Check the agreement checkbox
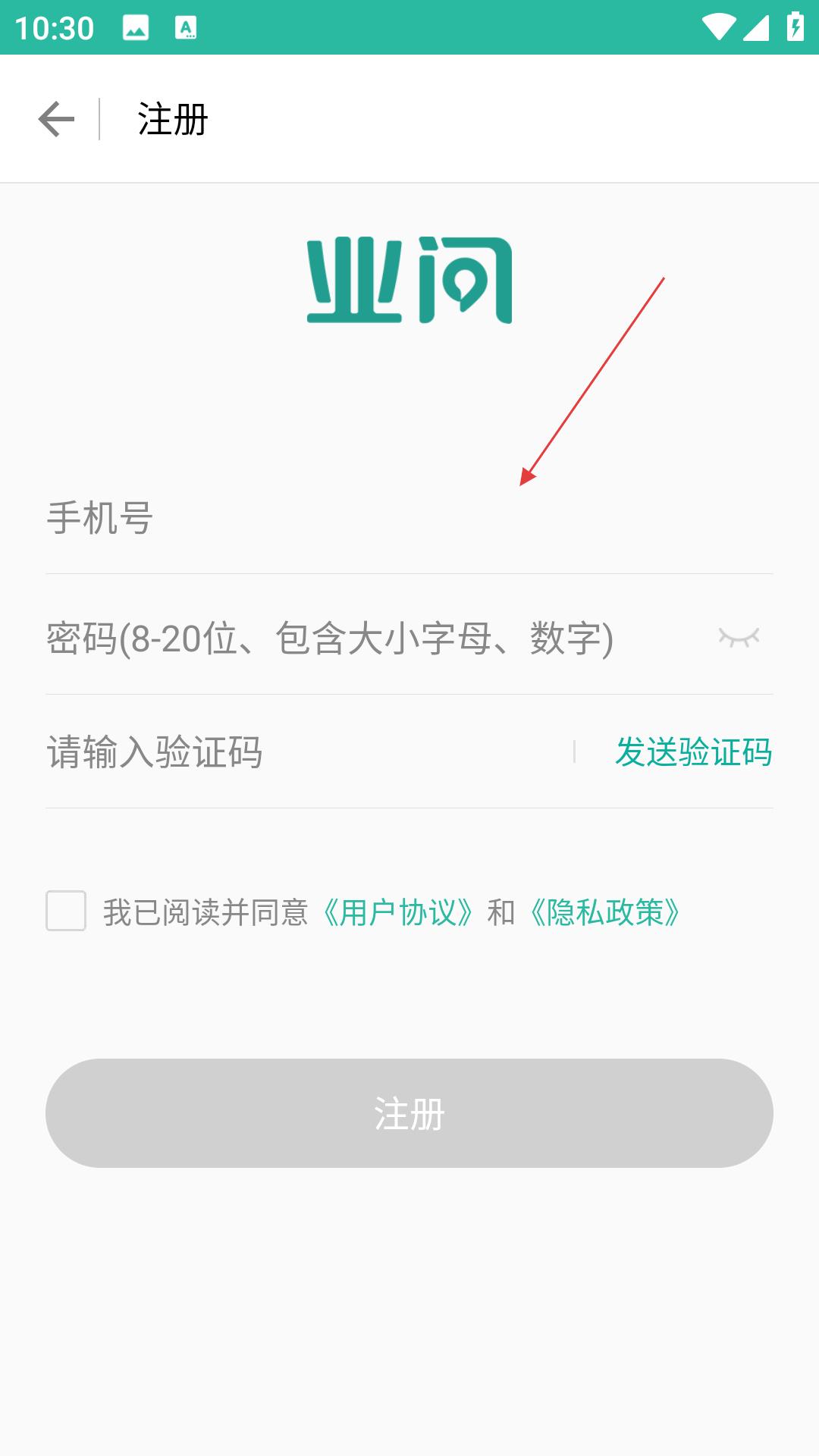Viewport: 819px width, 1456px height. click(x=66, y=911)
